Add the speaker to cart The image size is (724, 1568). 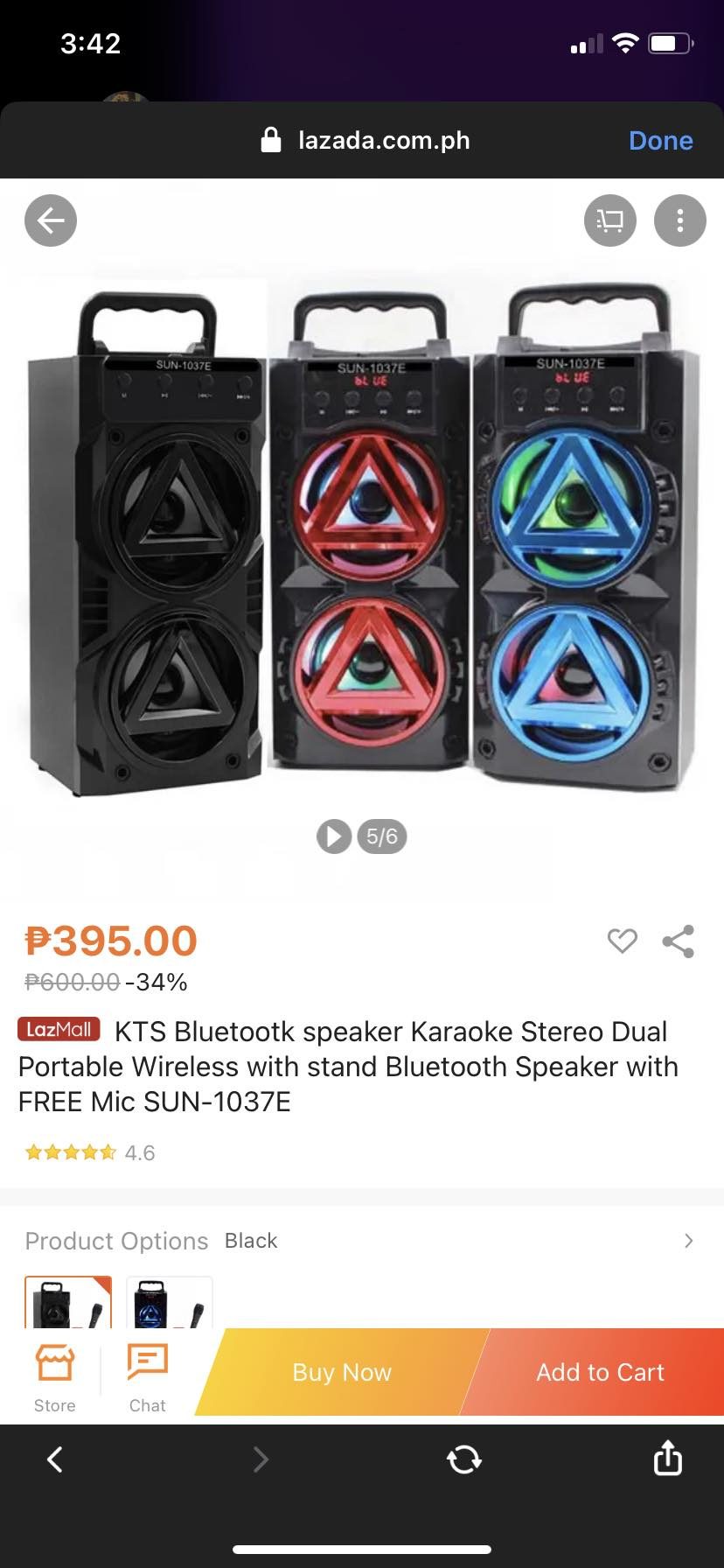click(600, 1372)
